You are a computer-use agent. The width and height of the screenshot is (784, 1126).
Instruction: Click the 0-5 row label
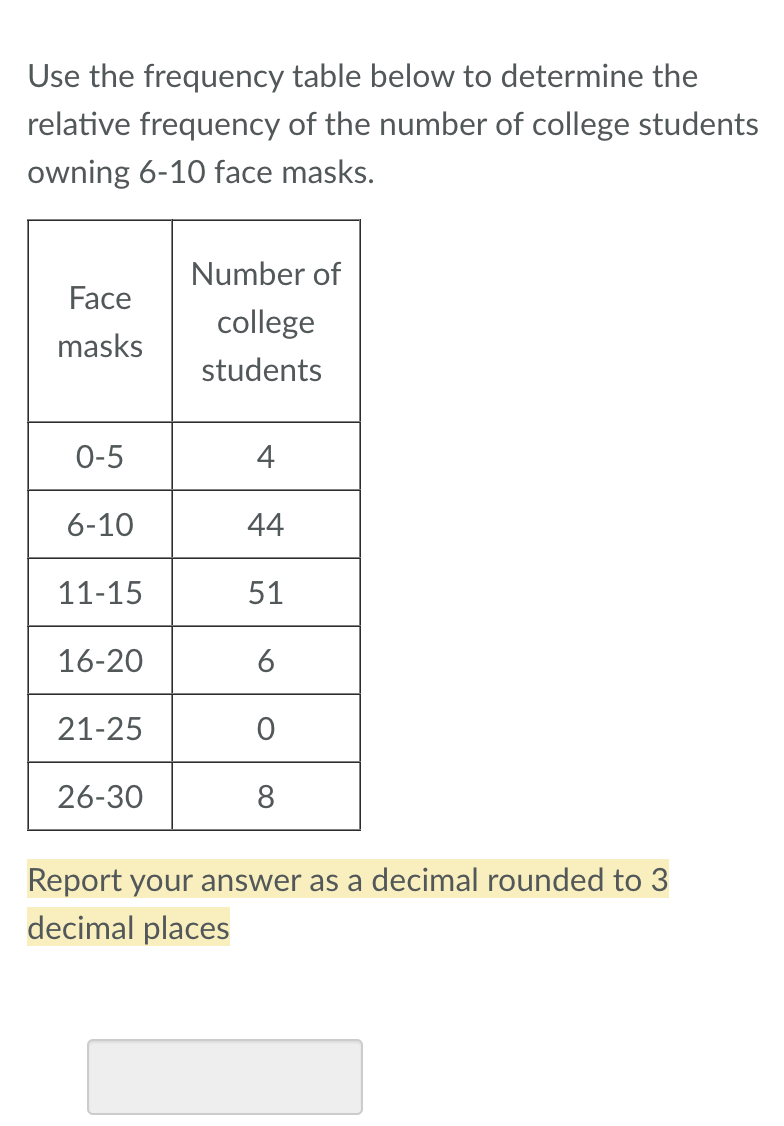pos(99,456)
